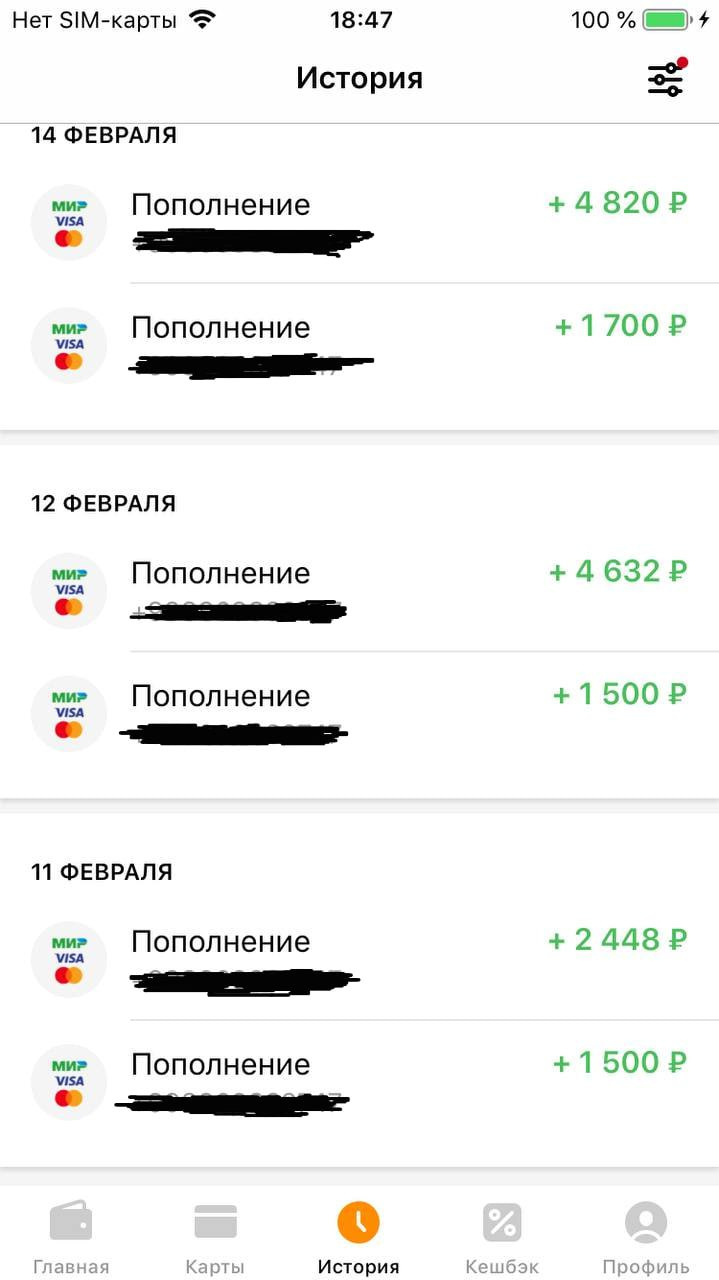Image resolution: width=719 pixels, height=1280 pixels.
Task: View the +2 448 ₽ top-up details
Action: pos(359,959)
